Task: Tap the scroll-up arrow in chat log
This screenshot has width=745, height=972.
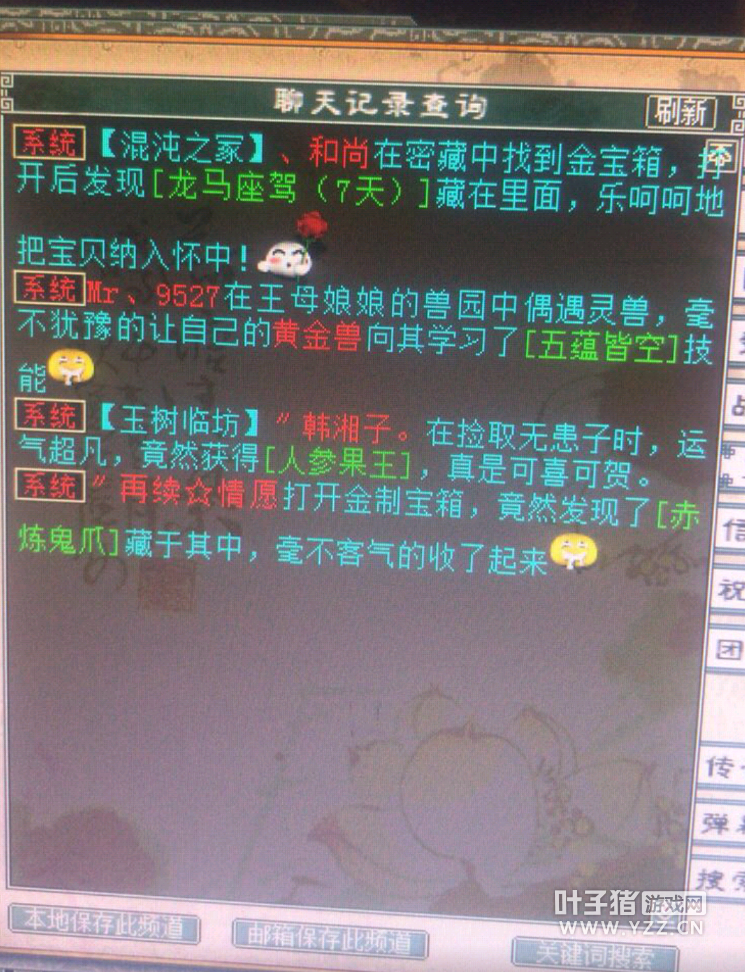Action: pos(719,153)
